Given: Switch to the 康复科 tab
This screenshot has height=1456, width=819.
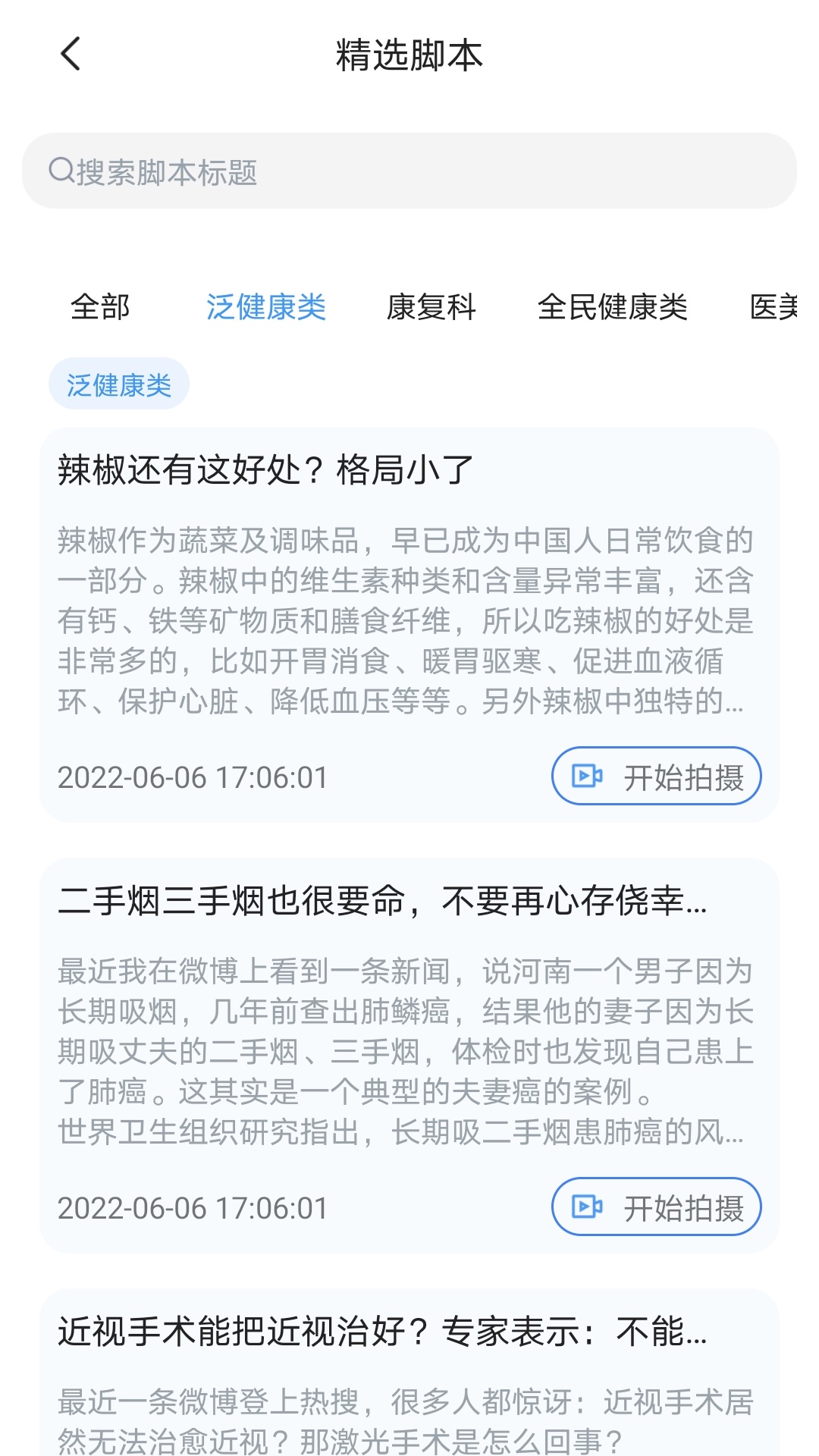Looking at the screenshot, I should point(431,308).
